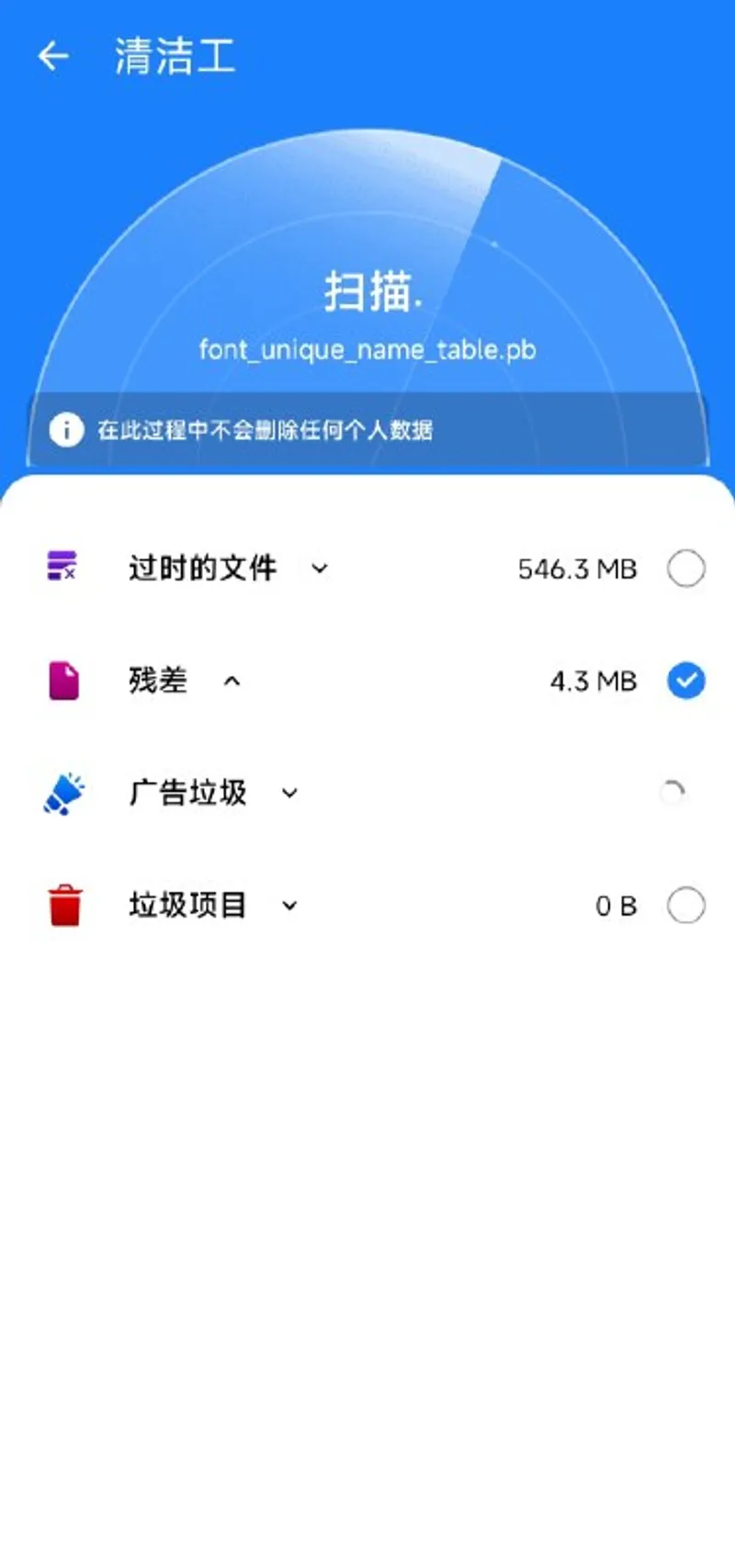The width and height of the screenshot is (735, 1568).
Task: Tap the 残差 category row label
Action: 156,681
